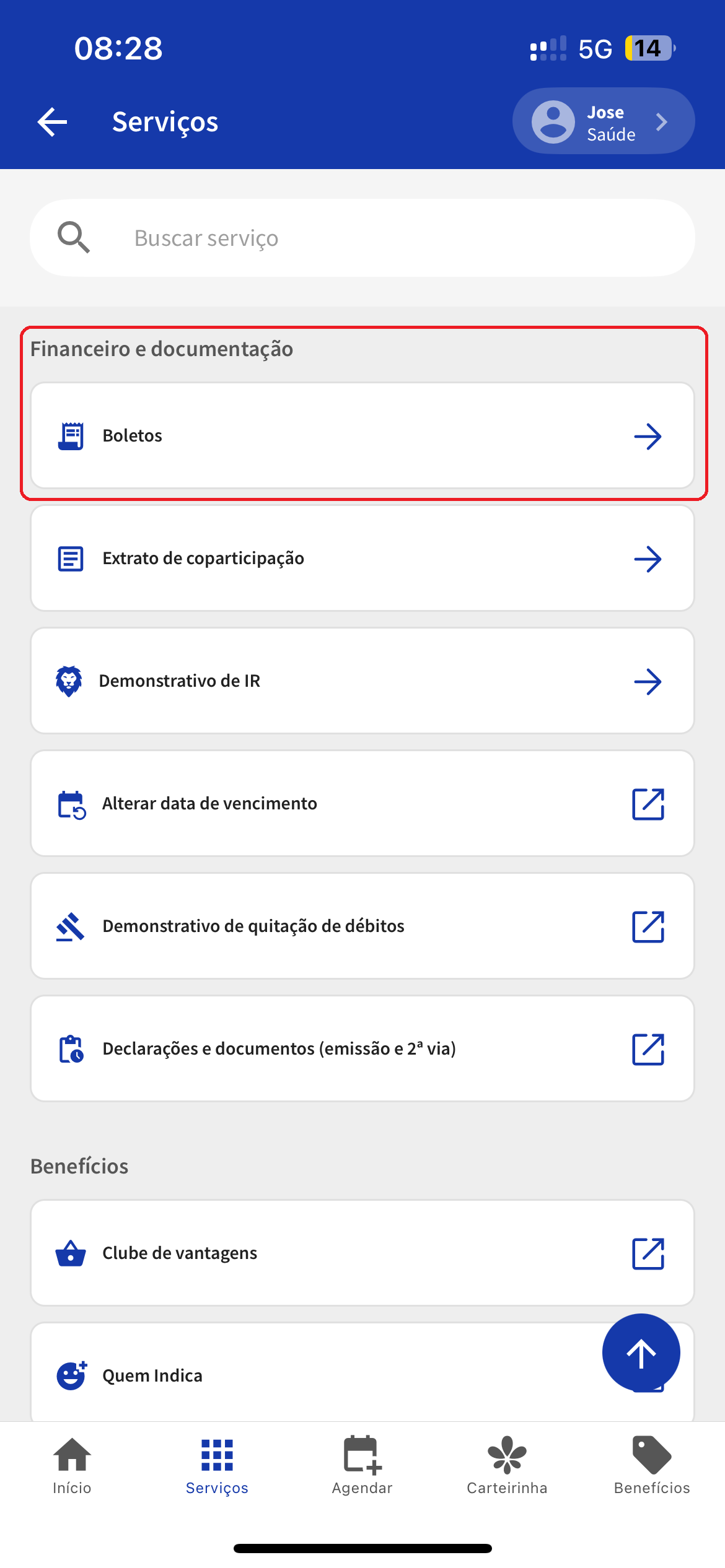Image resolution: width=725 pixels, height=1568 pixels.
Task: Go to the Agendar tab
Action: (x=362, y=1465)
